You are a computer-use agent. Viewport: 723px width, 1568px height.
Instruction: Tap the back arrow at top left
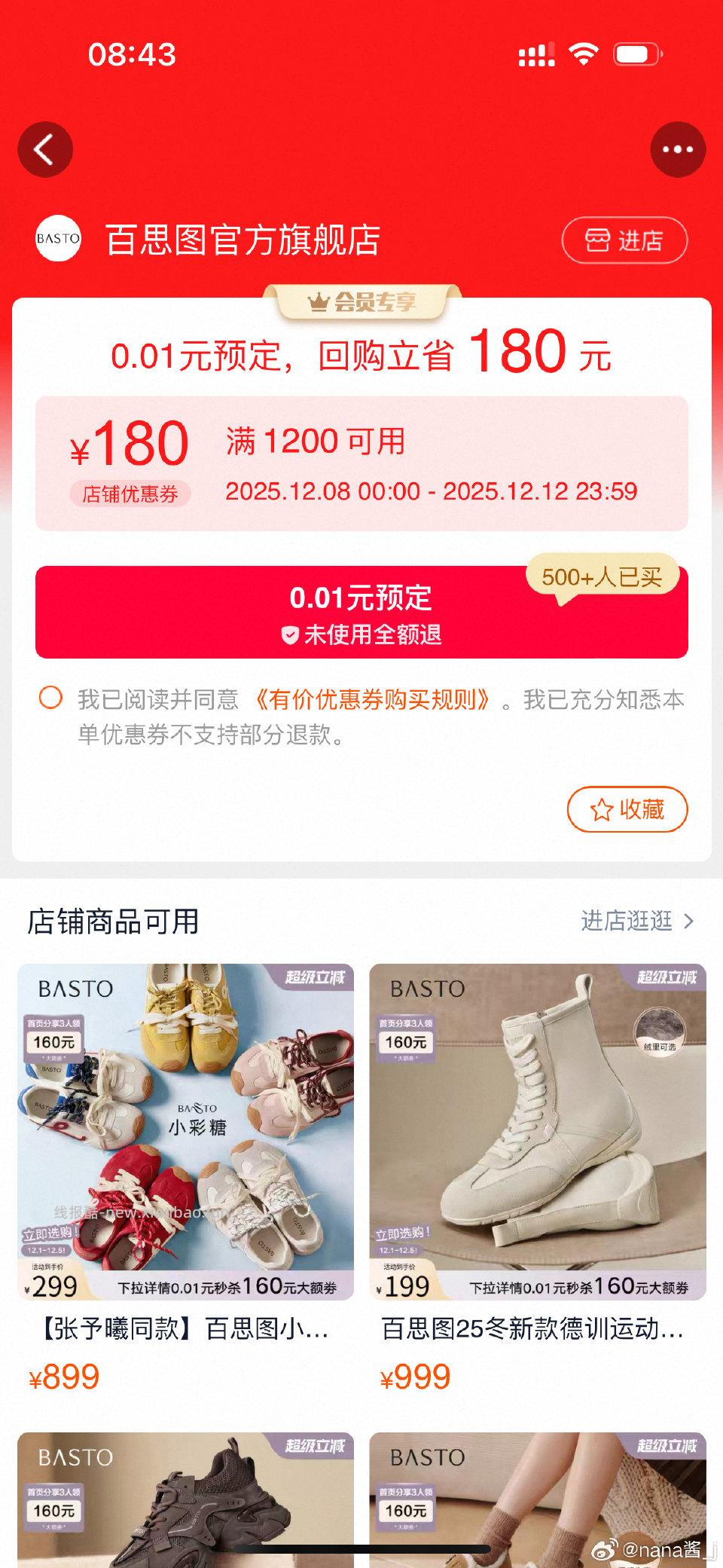point(45,148)
